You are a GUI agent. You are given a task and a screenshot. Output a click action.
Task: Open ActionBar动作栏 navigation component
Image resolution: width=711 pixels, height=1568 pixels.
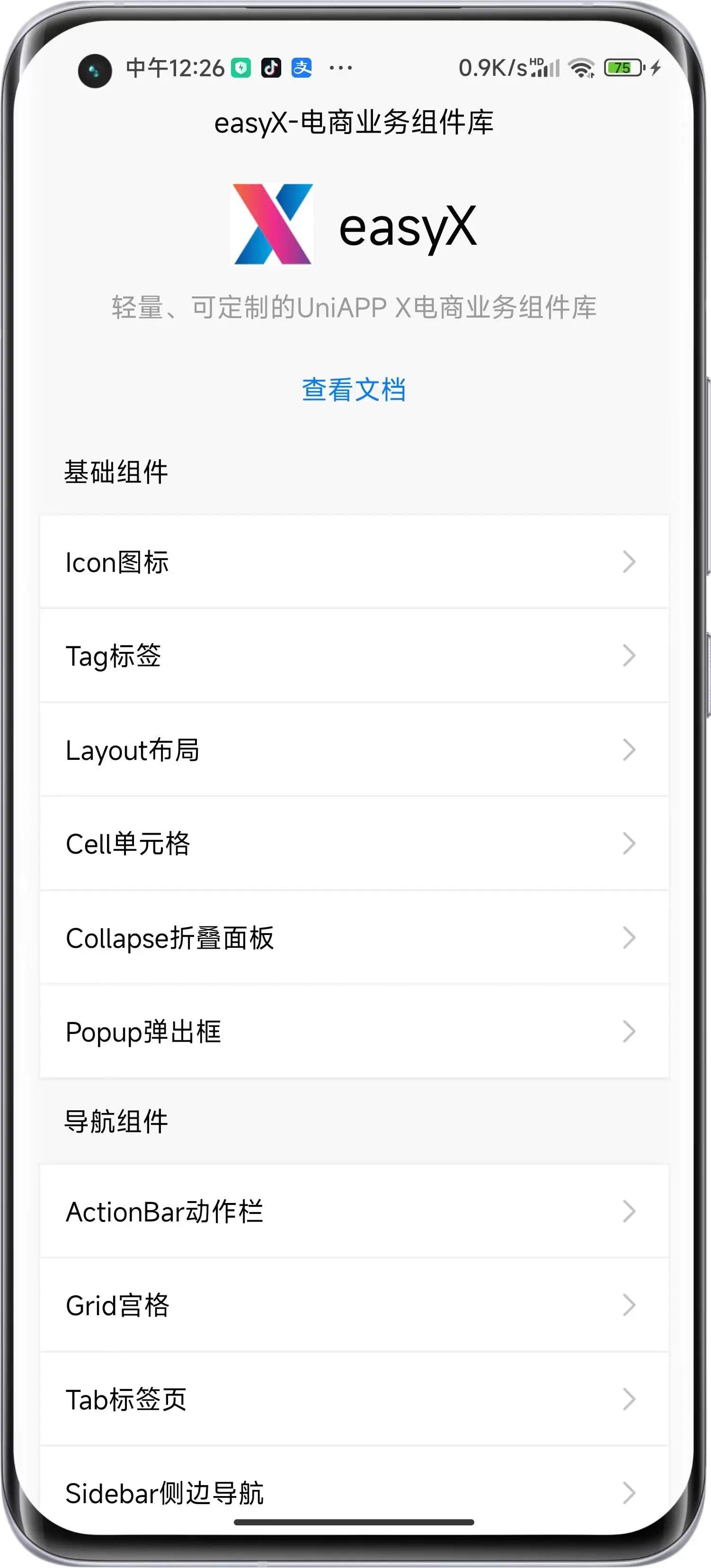pos(354,1212)
